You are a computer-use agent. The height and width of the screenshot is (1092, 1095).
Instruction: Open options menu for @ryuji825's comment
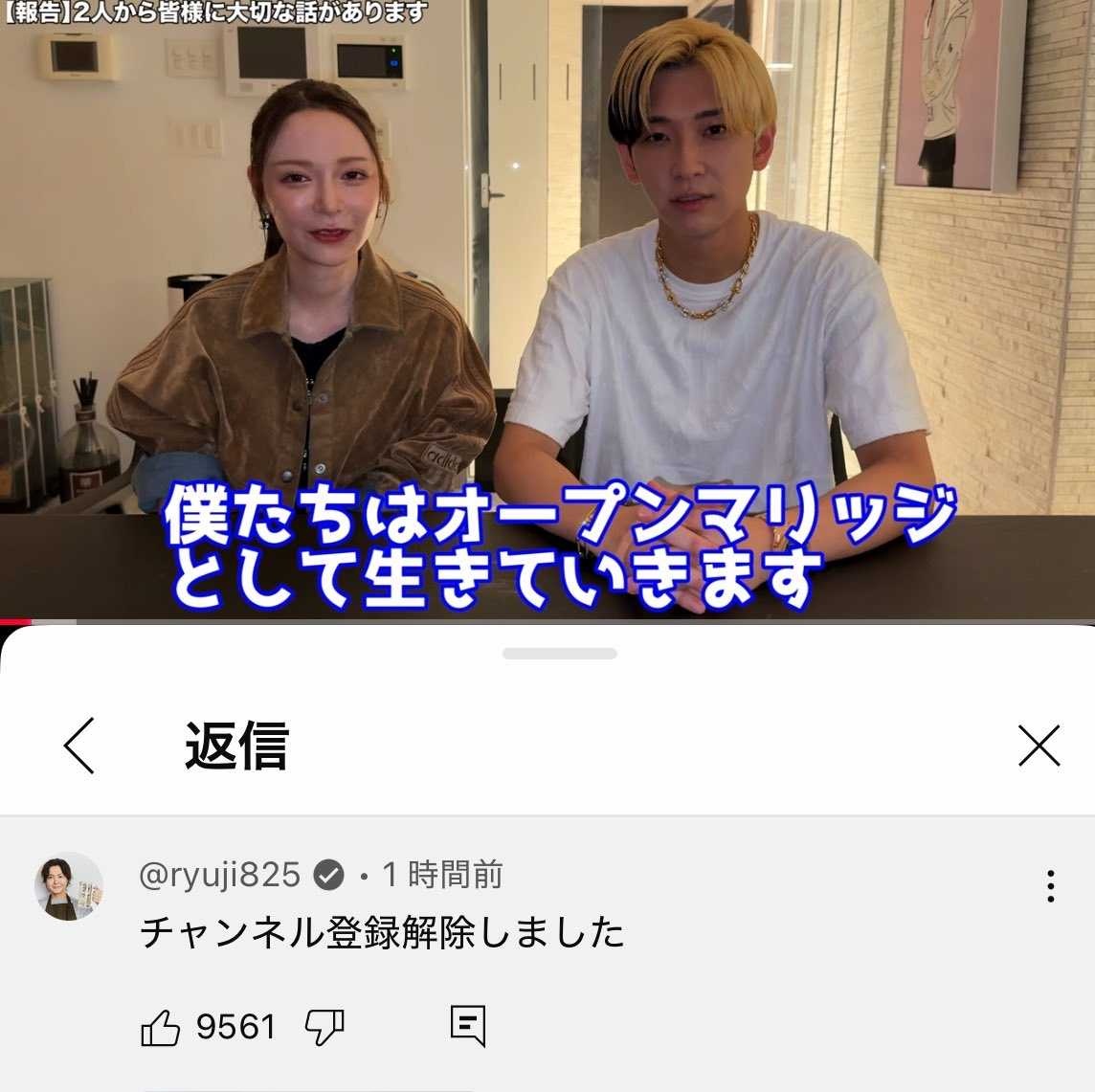[1050, 886]
